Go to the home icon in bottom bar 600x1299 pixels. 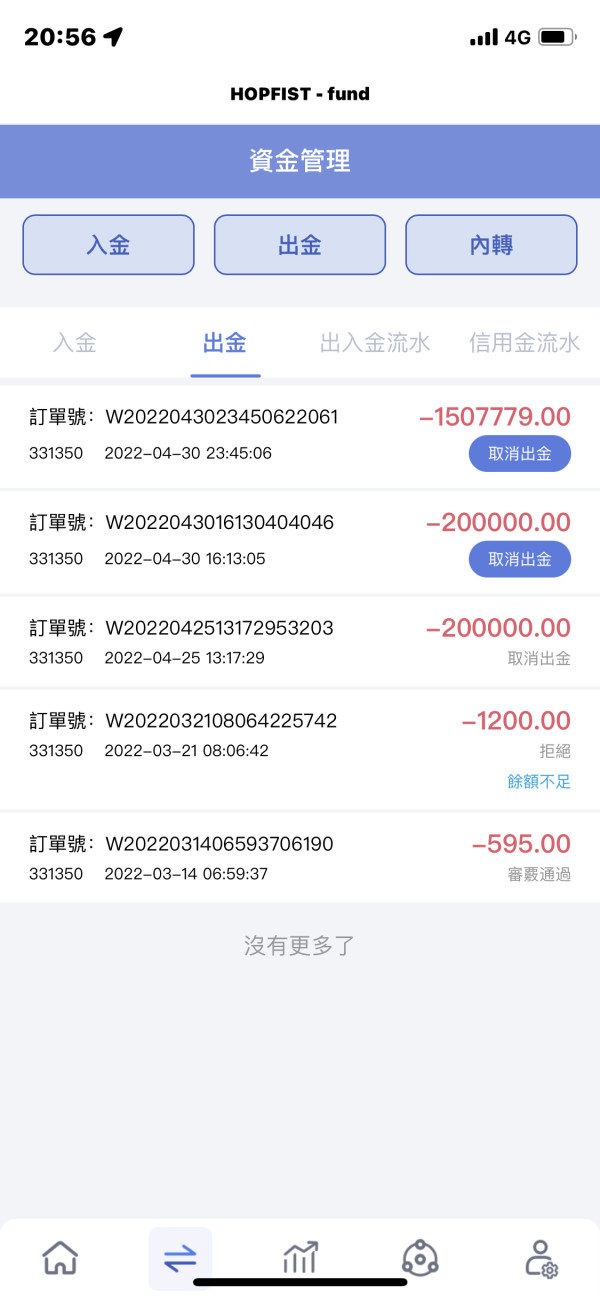coord(61,1257)
